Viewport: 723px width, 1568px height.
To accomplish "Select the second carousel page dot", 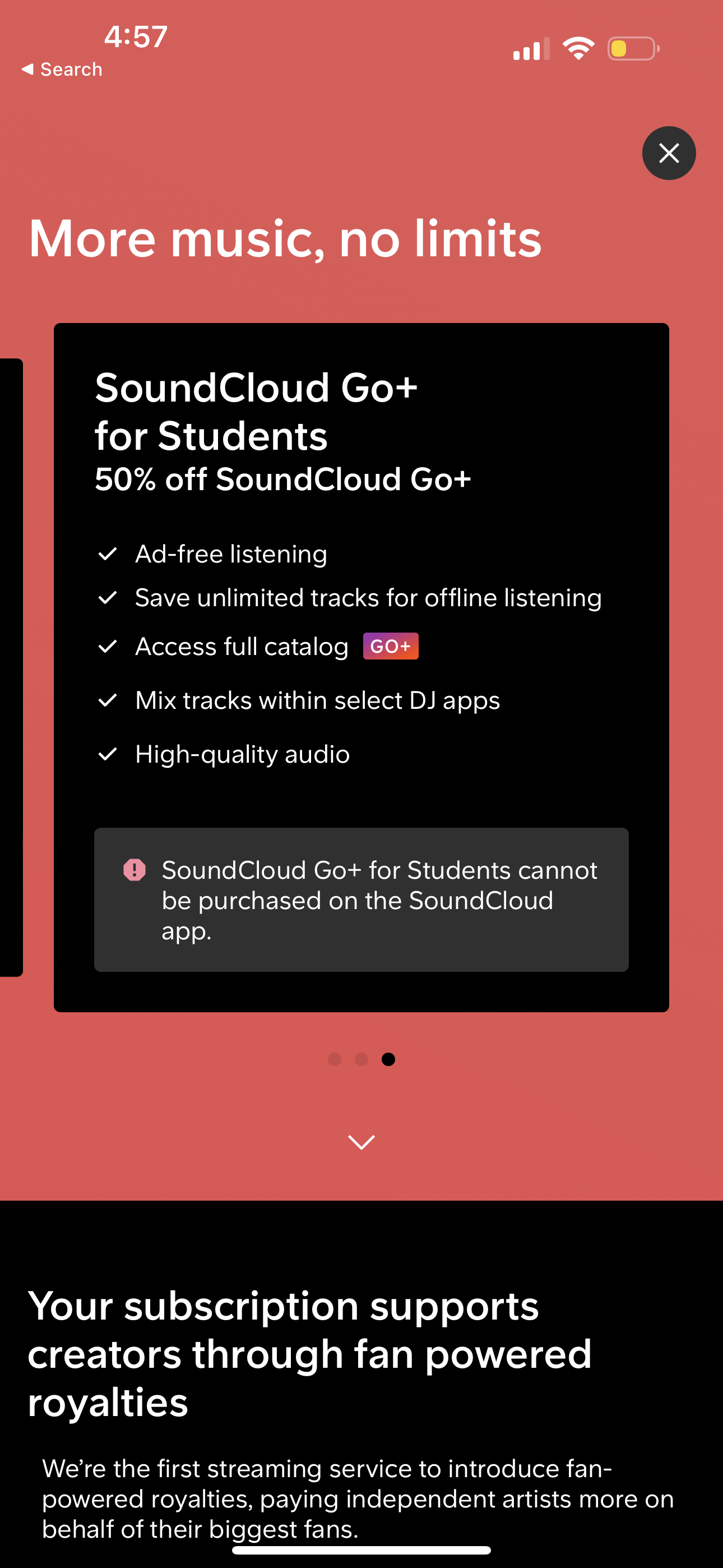I will click(x=361, y=1059).
